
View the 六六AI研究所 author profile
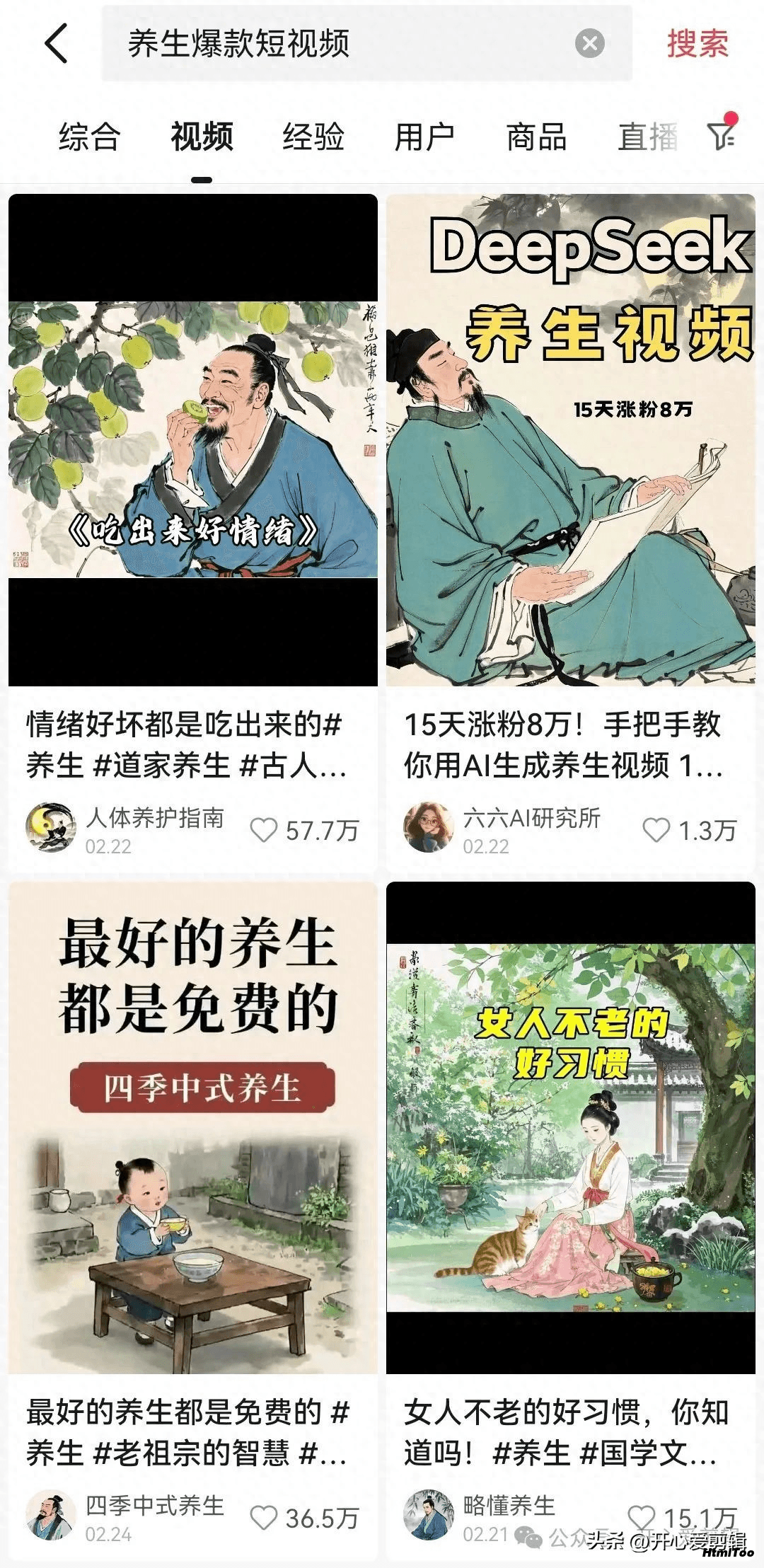coord(502,827)
